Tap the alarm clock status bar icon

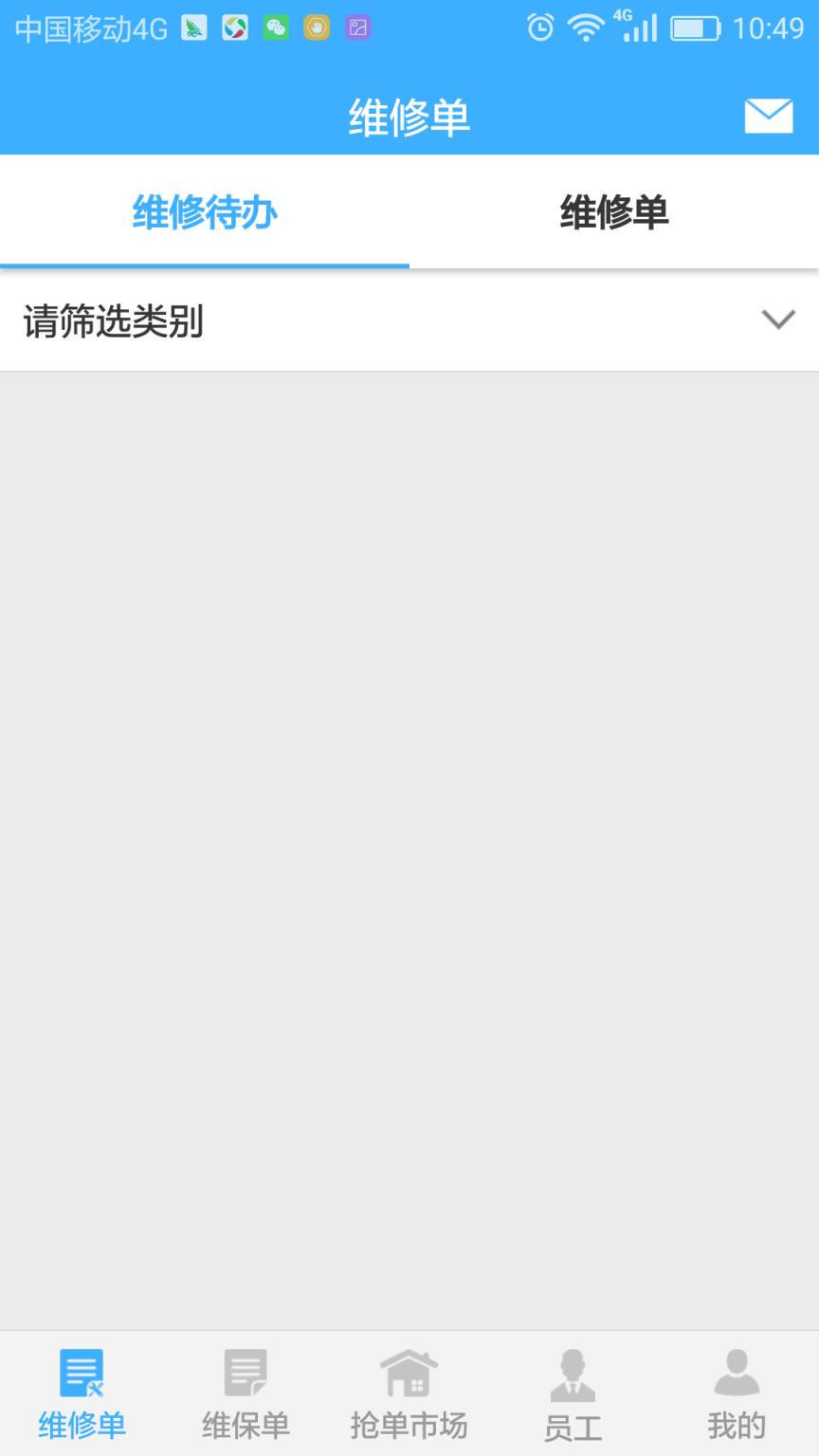tap(538, 27)
